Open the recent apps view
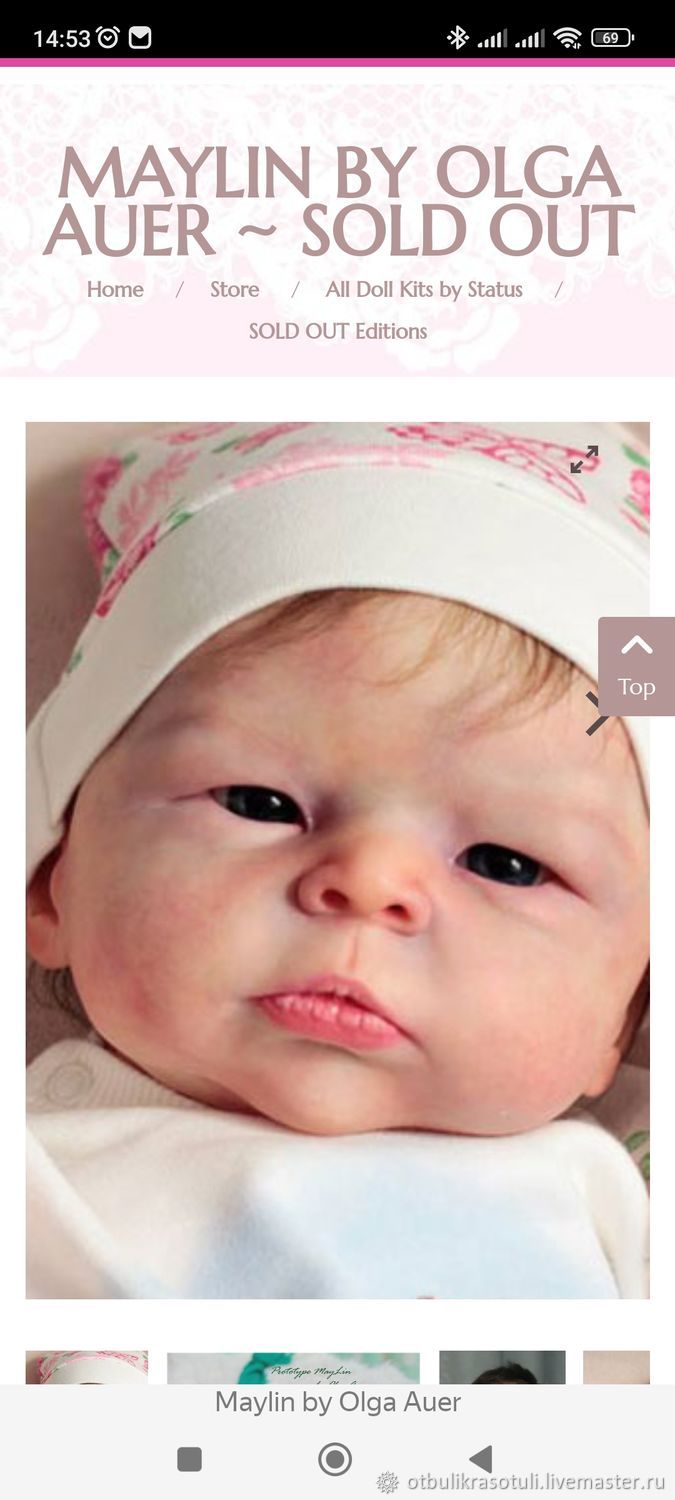 189,1459
